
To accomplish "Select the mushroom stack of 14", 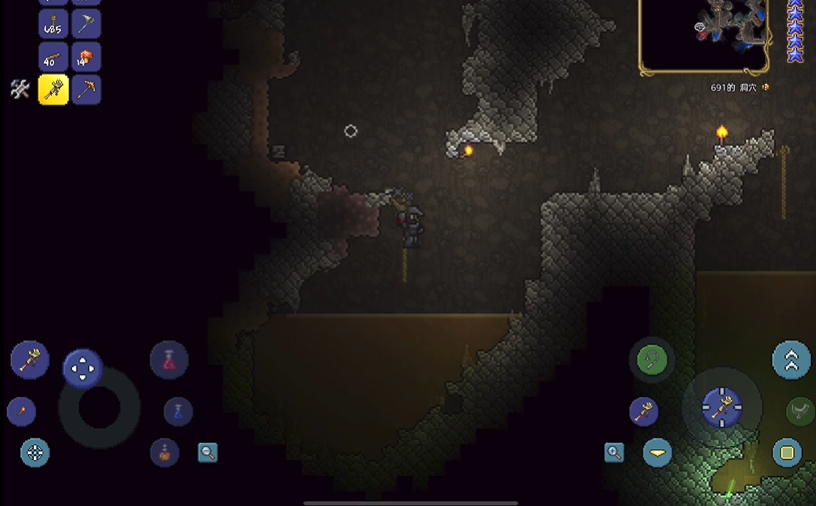I will pos(86,56).
